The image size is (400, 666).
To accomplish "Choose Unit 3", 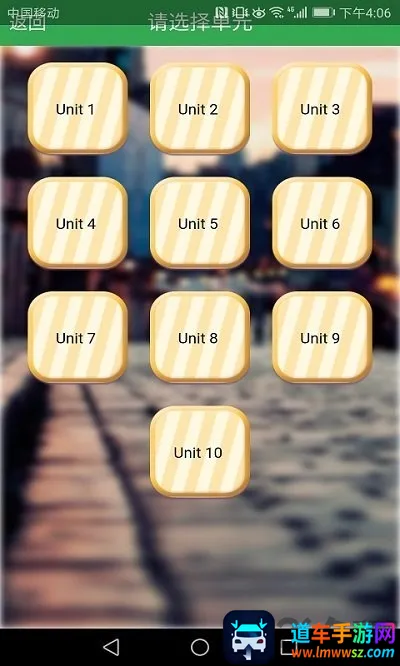I will pyautogui.click(x=322, y=109).
